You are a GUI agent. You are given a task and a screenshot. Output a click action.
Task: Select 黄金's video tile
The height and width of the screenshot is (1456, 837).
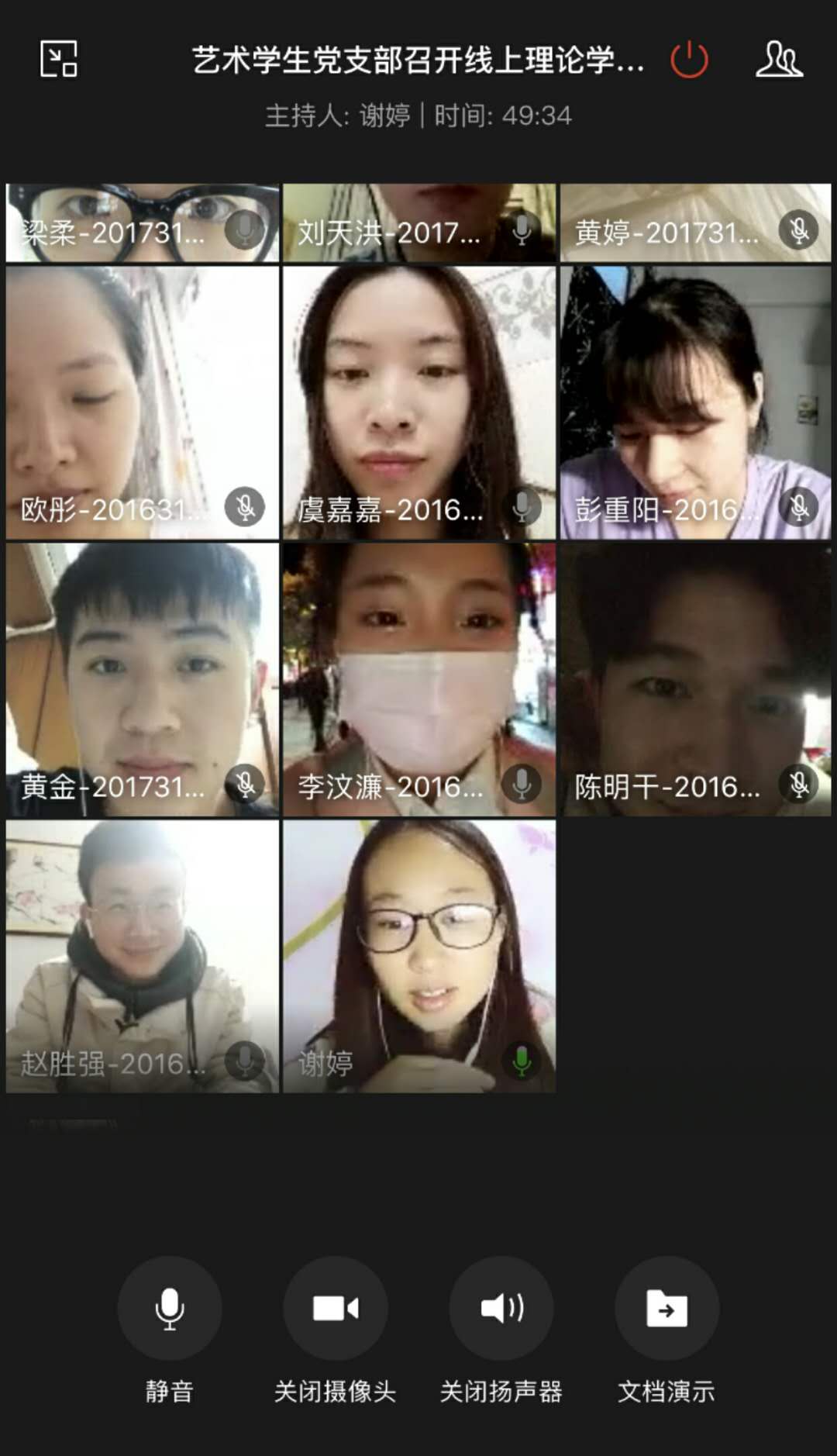click(x=142, y=679)
